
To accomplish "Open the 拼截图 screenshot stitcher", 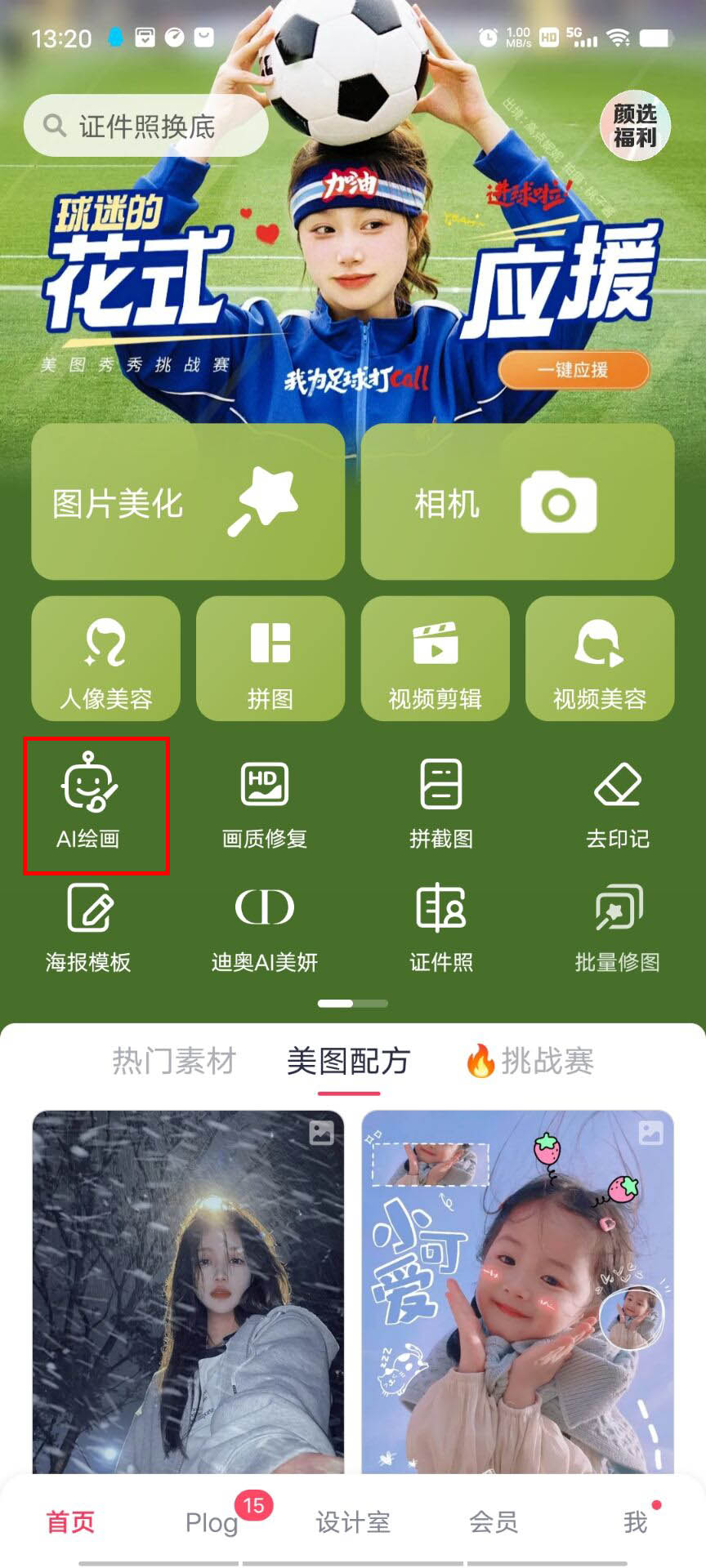I will [x=441, y=804].
